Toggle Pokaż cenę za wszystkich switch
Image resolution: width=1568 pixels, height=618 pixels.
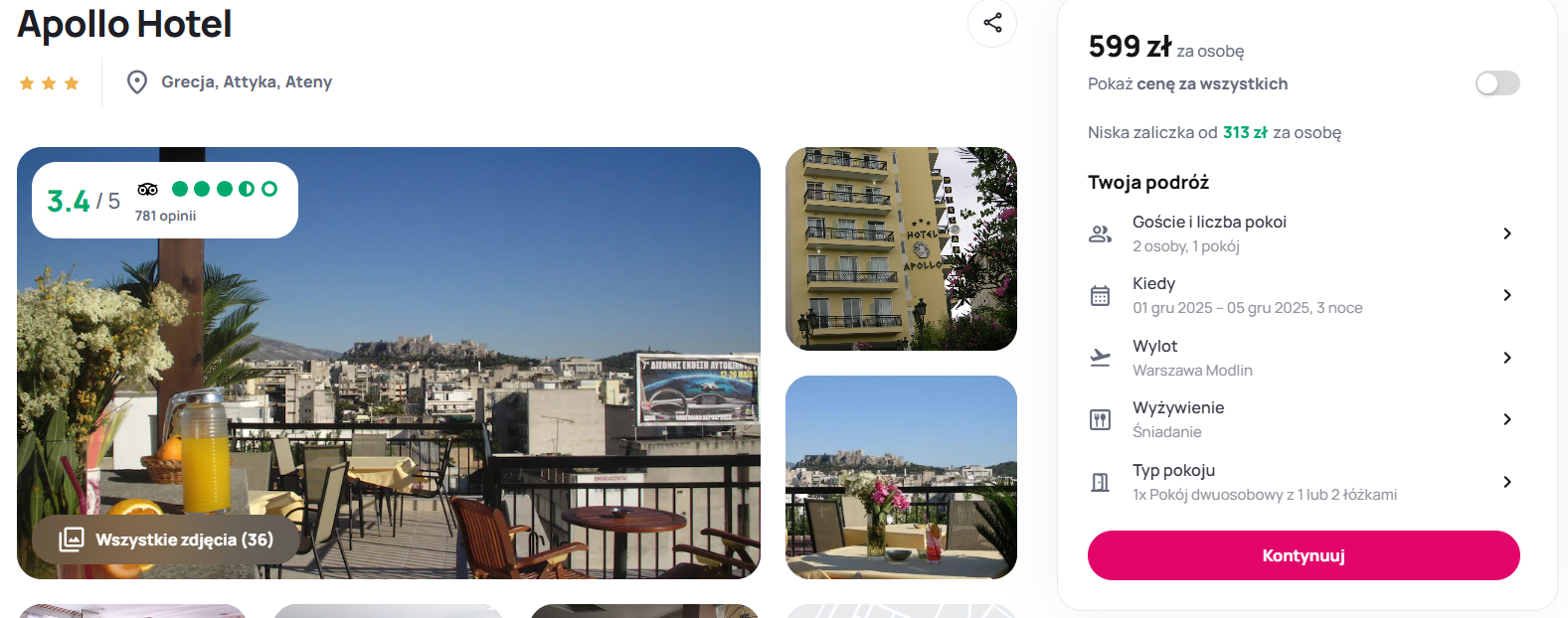tap(1496, 83)
